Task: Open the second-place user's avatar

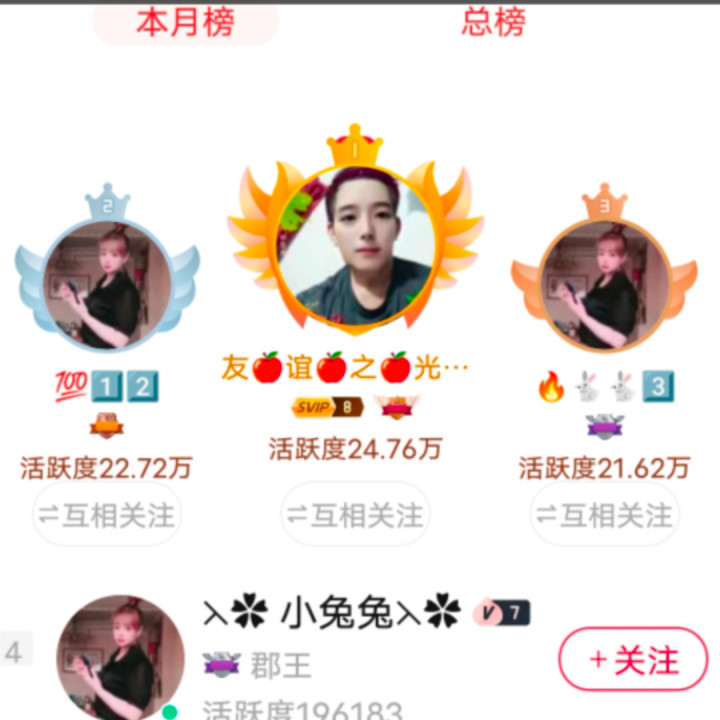Action: point(107,285)
